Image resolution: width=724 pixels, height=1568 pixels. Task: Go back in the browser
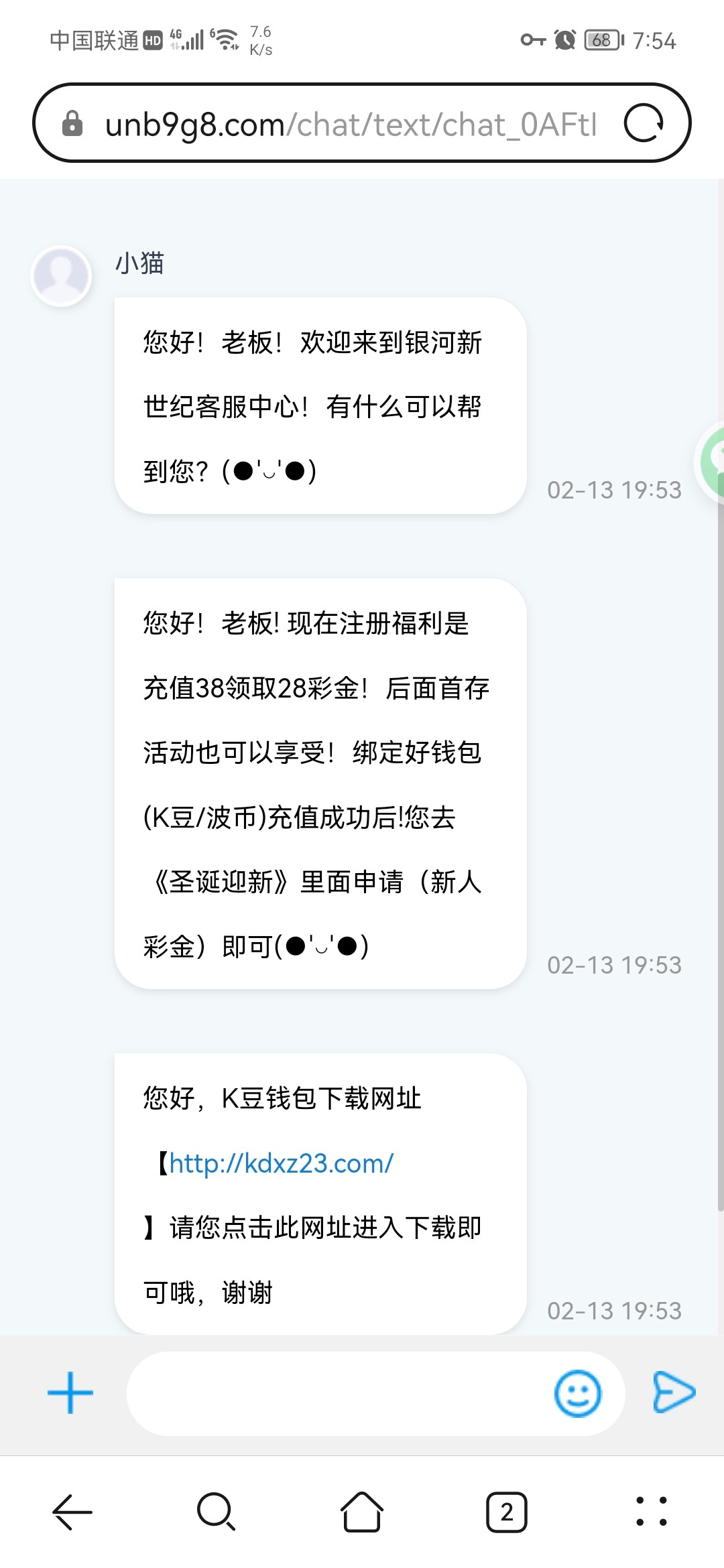[x=72, y=1512]
